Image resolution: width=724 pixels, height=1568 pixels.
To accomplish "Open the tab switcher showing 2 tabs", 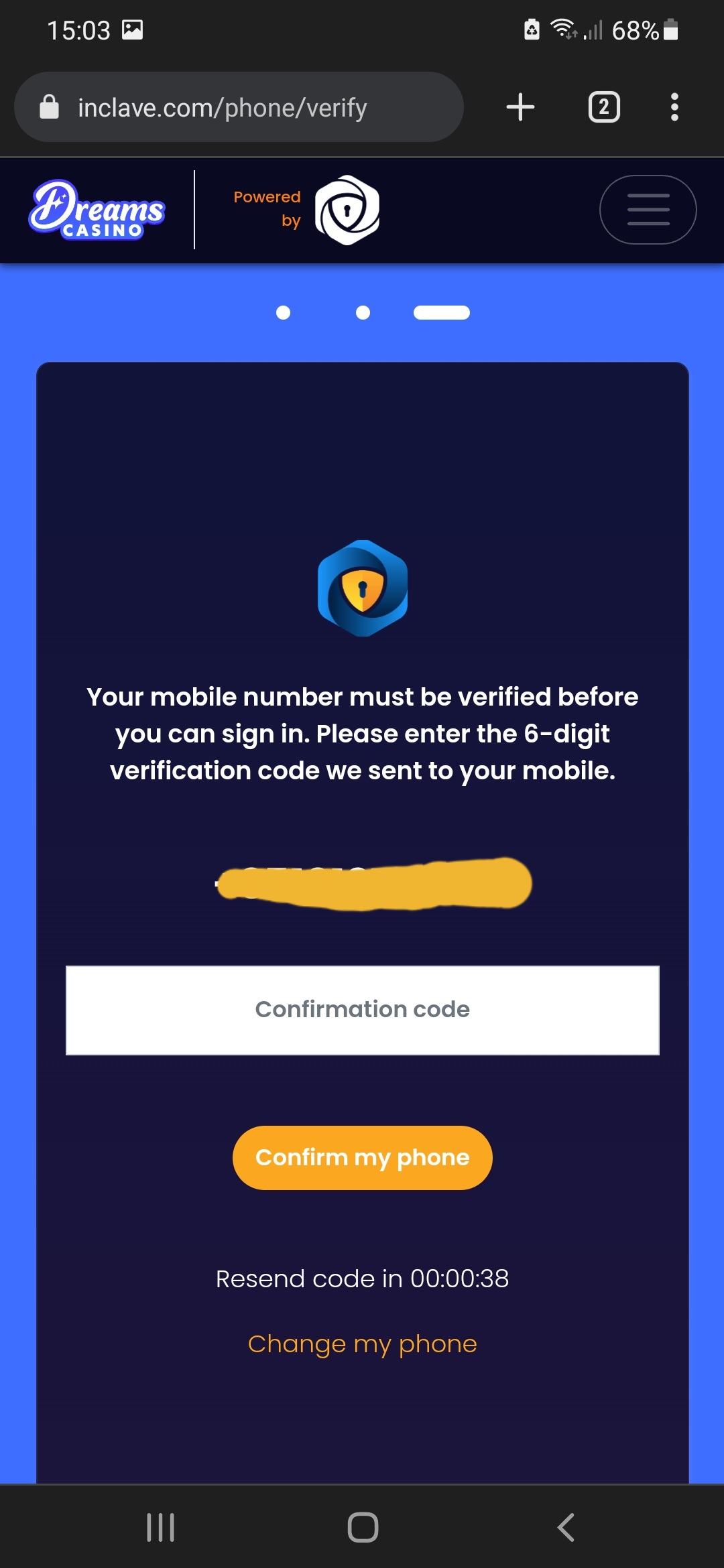I will tap(603, 107).
